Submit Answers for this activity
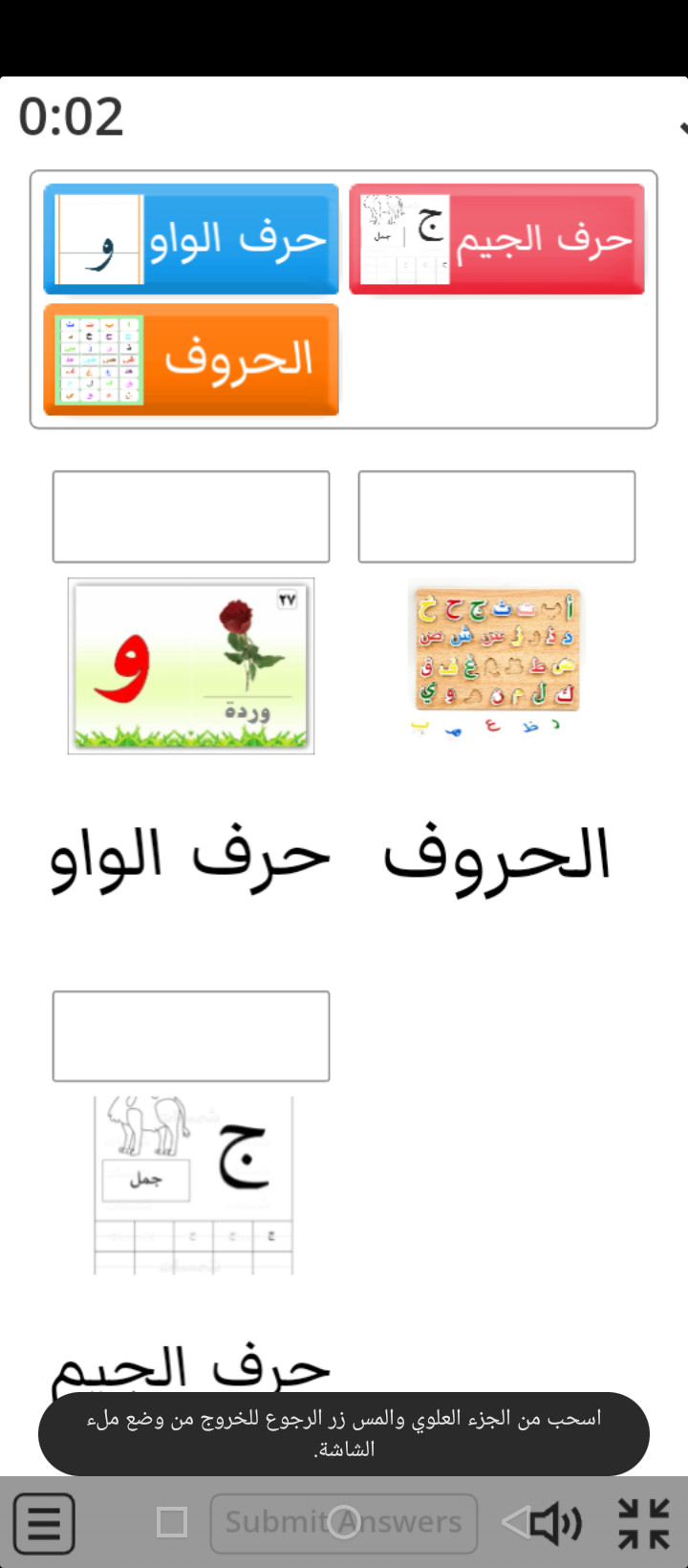Viewport: 688px width, 1568px height. point(344,1522)
